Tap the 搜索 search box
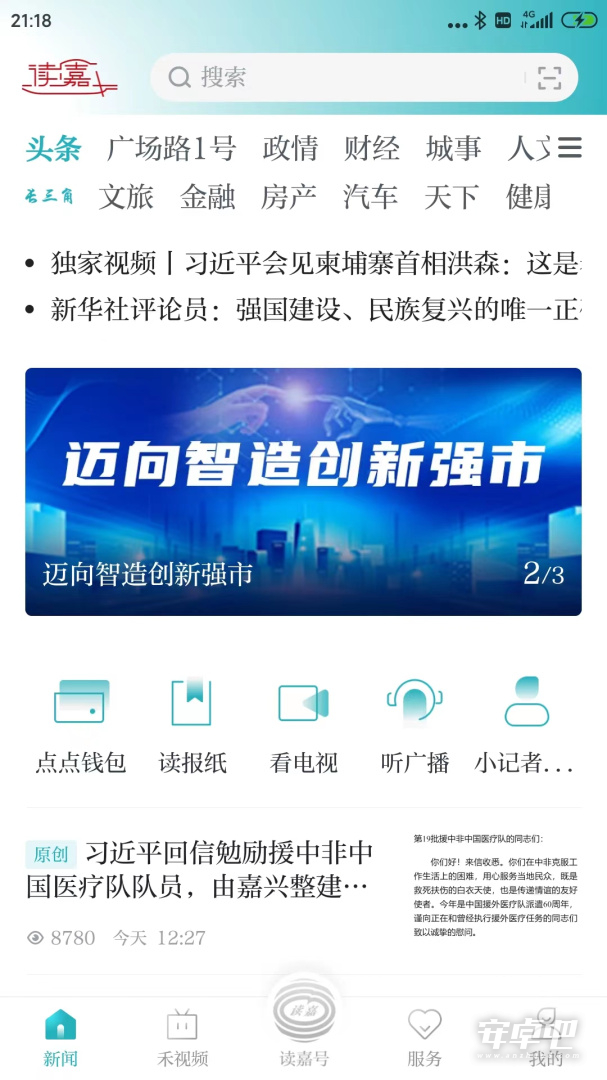Viewport: 607px width, 1080px height. tap(364, 77)
